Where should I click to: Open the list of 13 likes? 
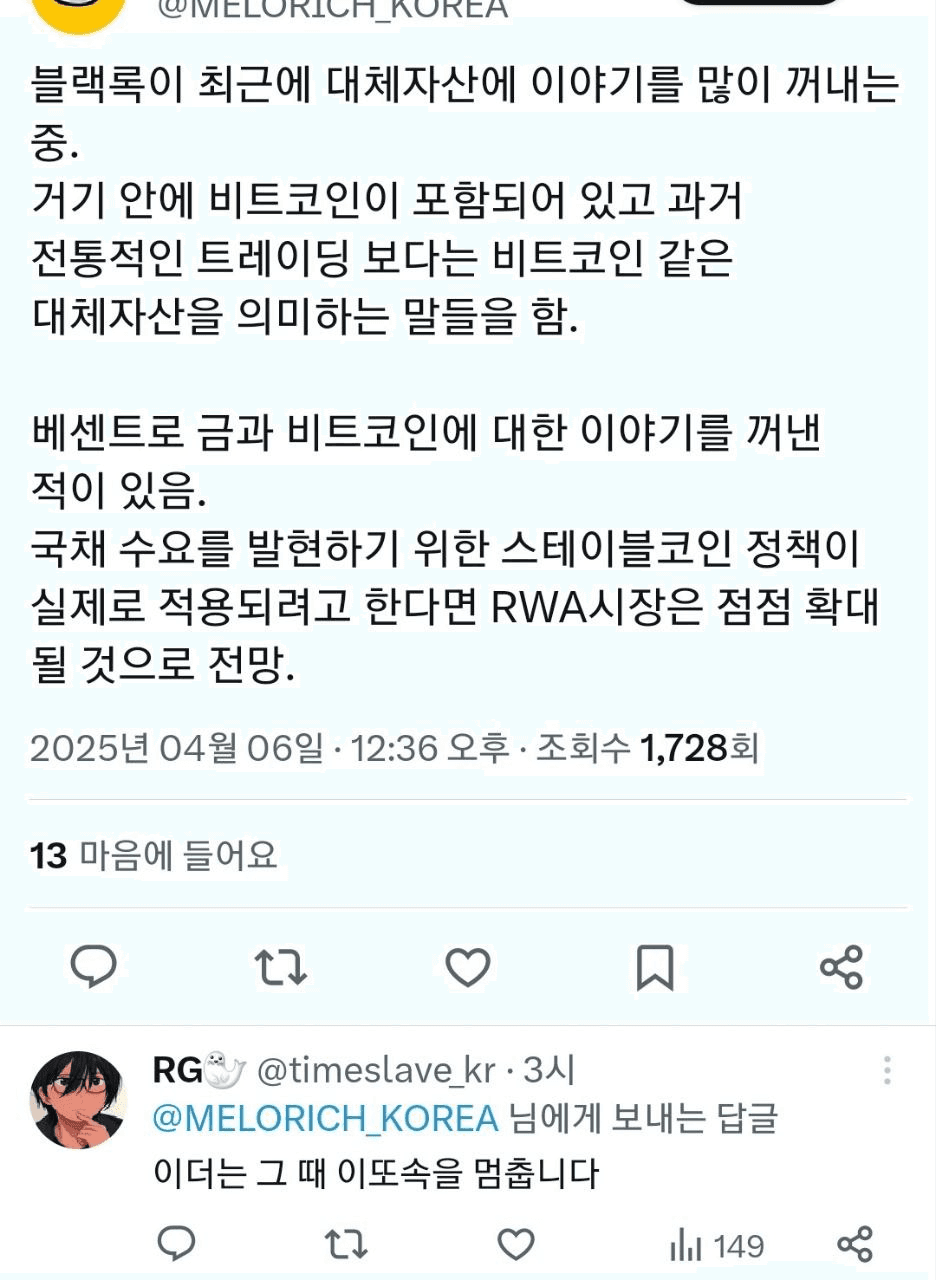click(154, 856)
